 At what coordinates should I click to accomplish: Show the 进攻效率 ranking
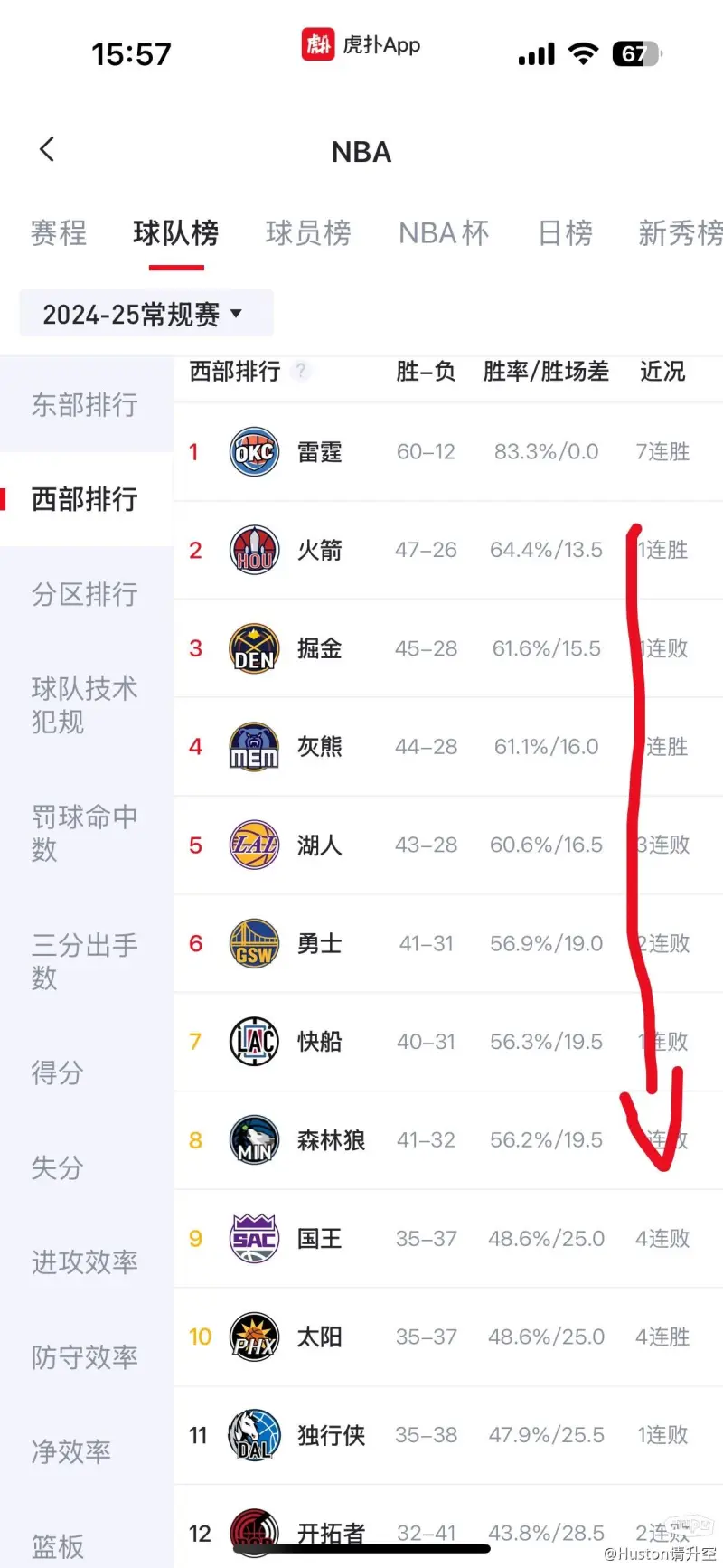84,1261
